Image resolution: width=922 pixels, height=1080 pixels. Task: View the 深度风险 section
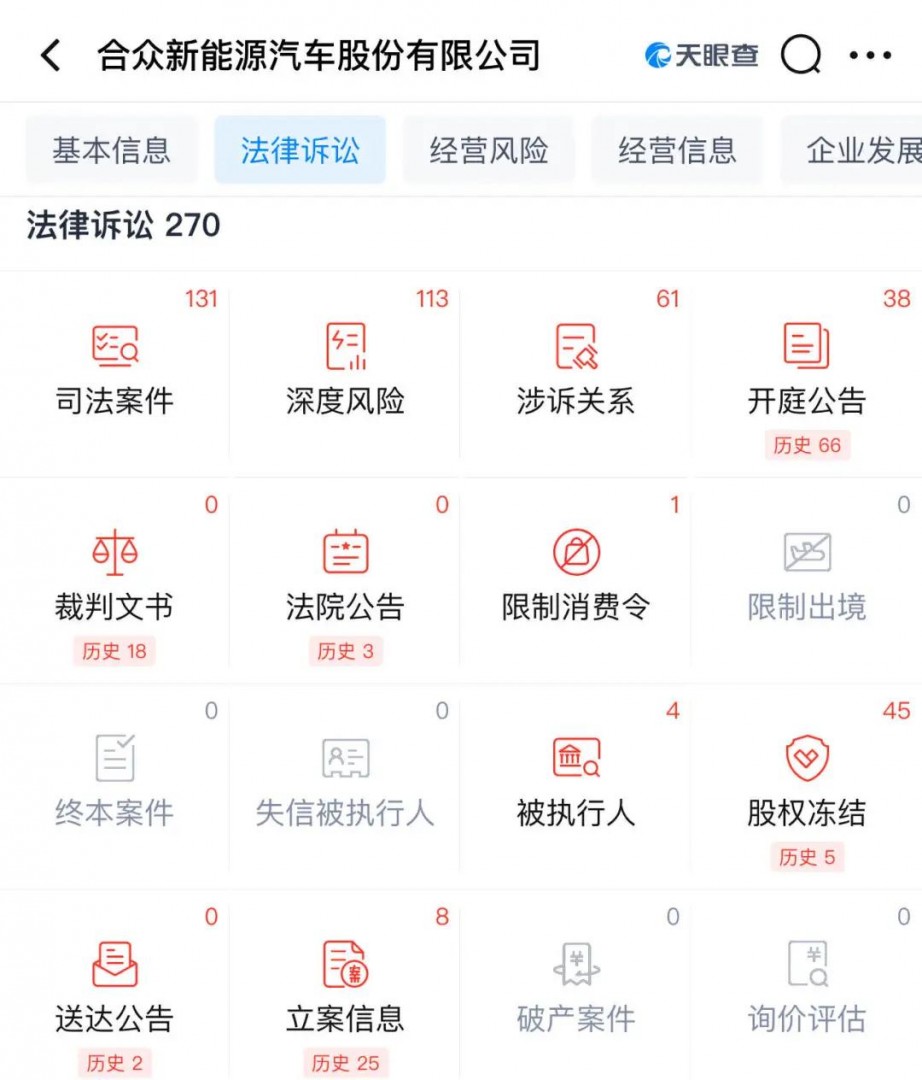click(345, 370)
